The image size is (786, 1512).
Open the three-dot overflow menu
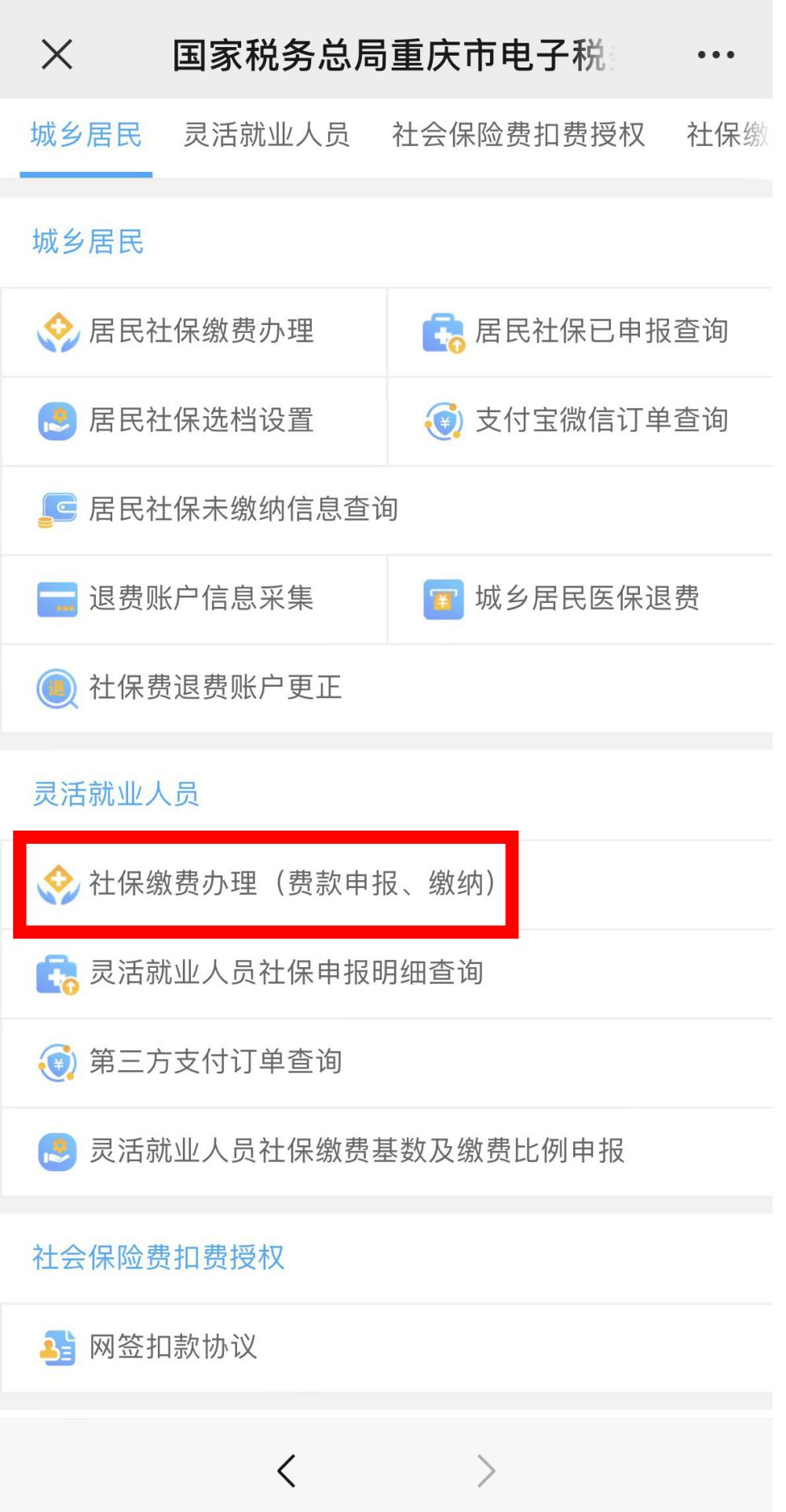[715, 55]
